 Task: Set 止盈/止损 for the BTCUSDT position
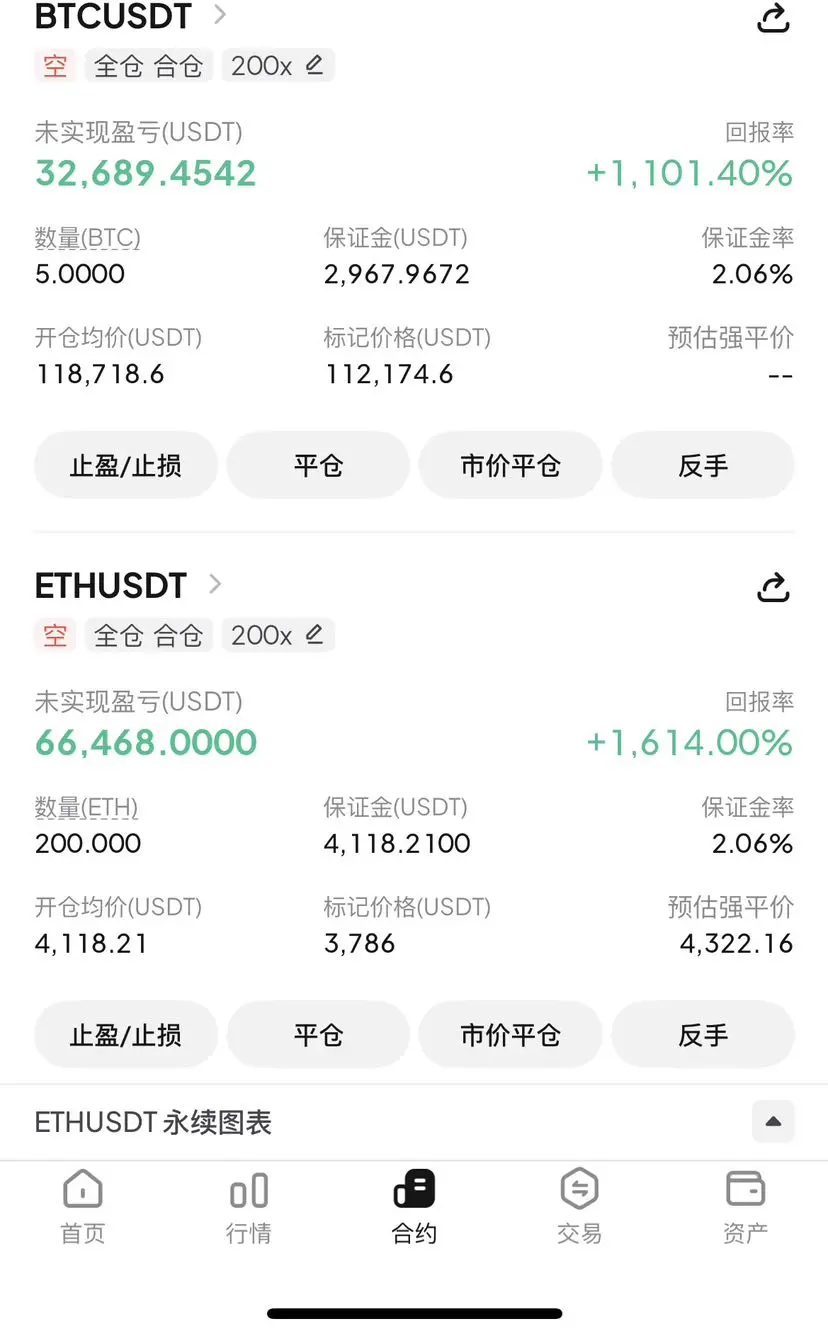tap(126, 466)
